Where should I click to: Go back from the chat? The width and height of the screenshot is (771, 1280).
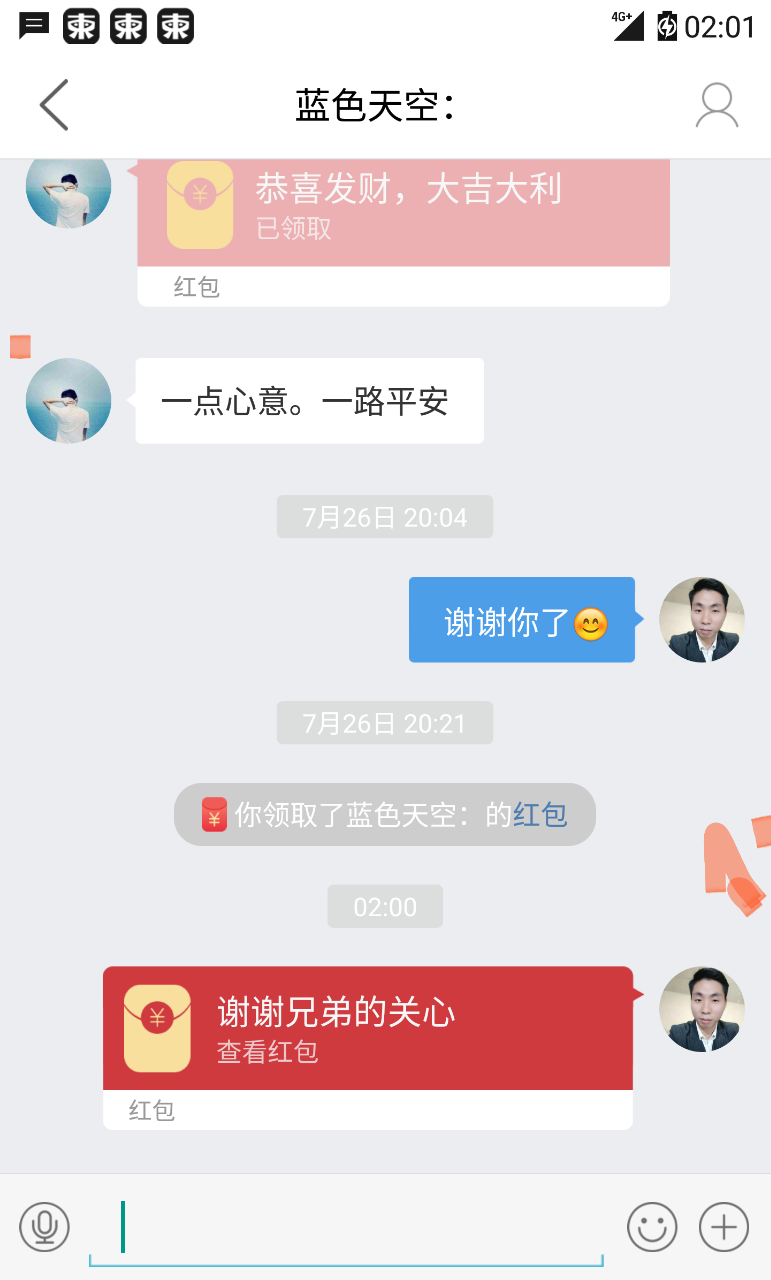tap(54, 105)
